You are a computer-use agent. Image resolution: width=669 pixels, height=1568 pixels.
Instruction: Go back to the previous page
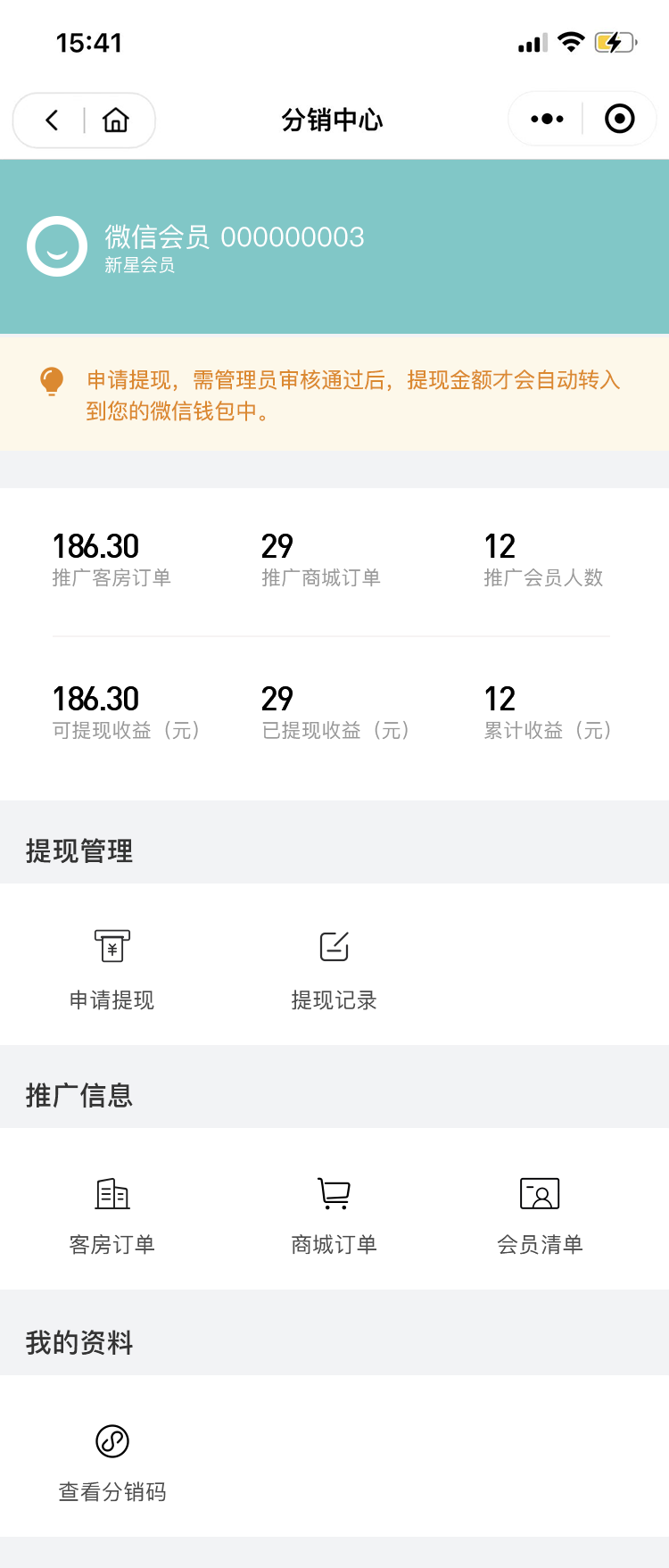[52, 120]
